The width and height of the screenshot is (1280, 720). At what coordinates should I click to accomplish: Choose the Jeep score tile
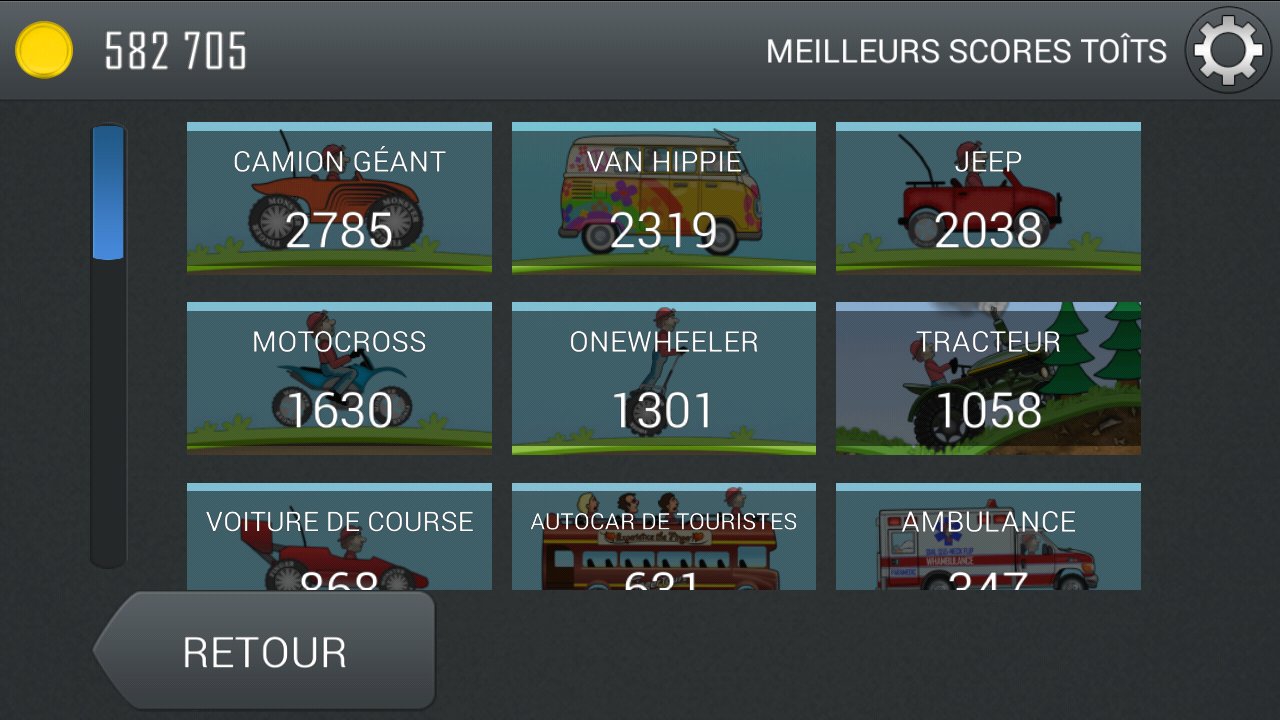[988, 198]
